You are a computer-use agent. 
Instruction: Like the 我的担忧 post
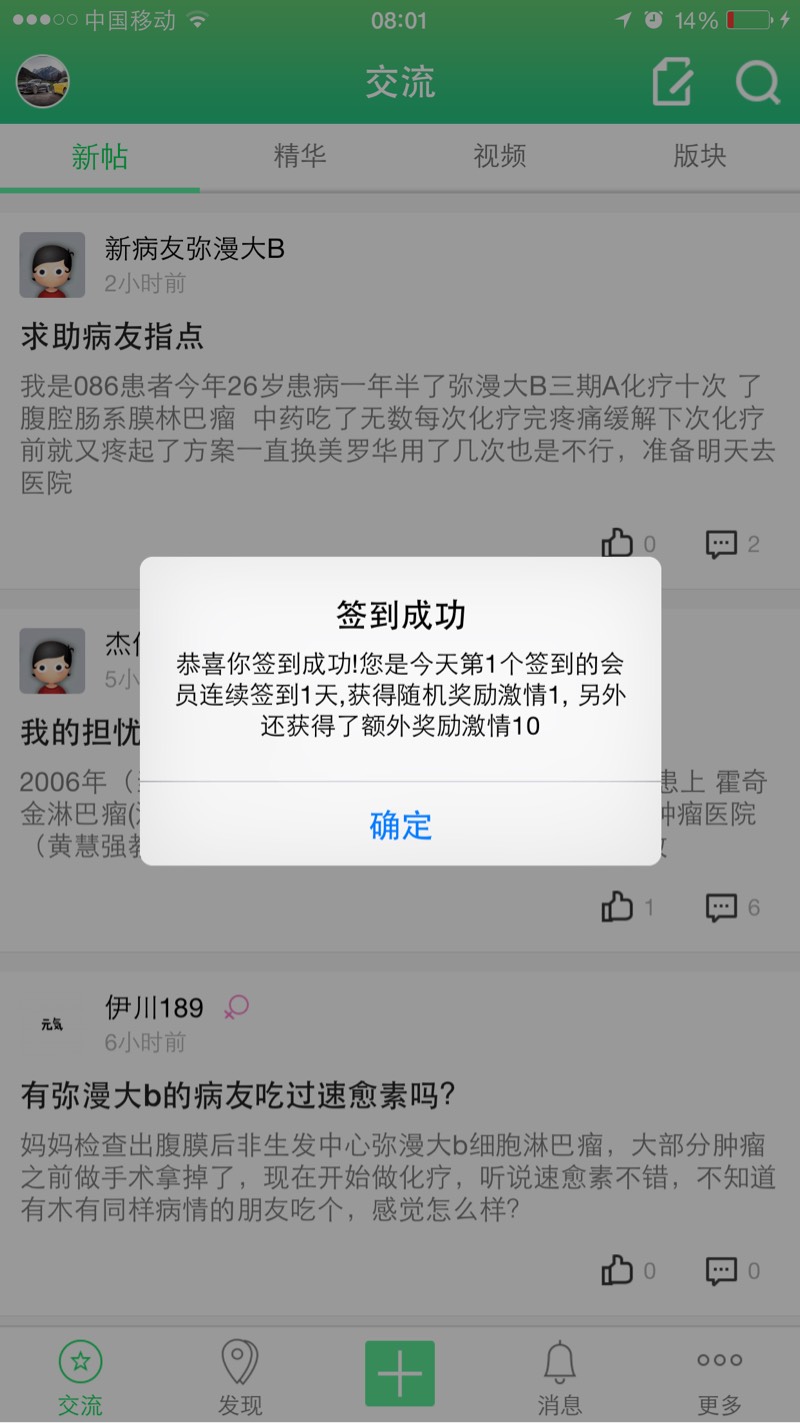[x=619, y=907]
